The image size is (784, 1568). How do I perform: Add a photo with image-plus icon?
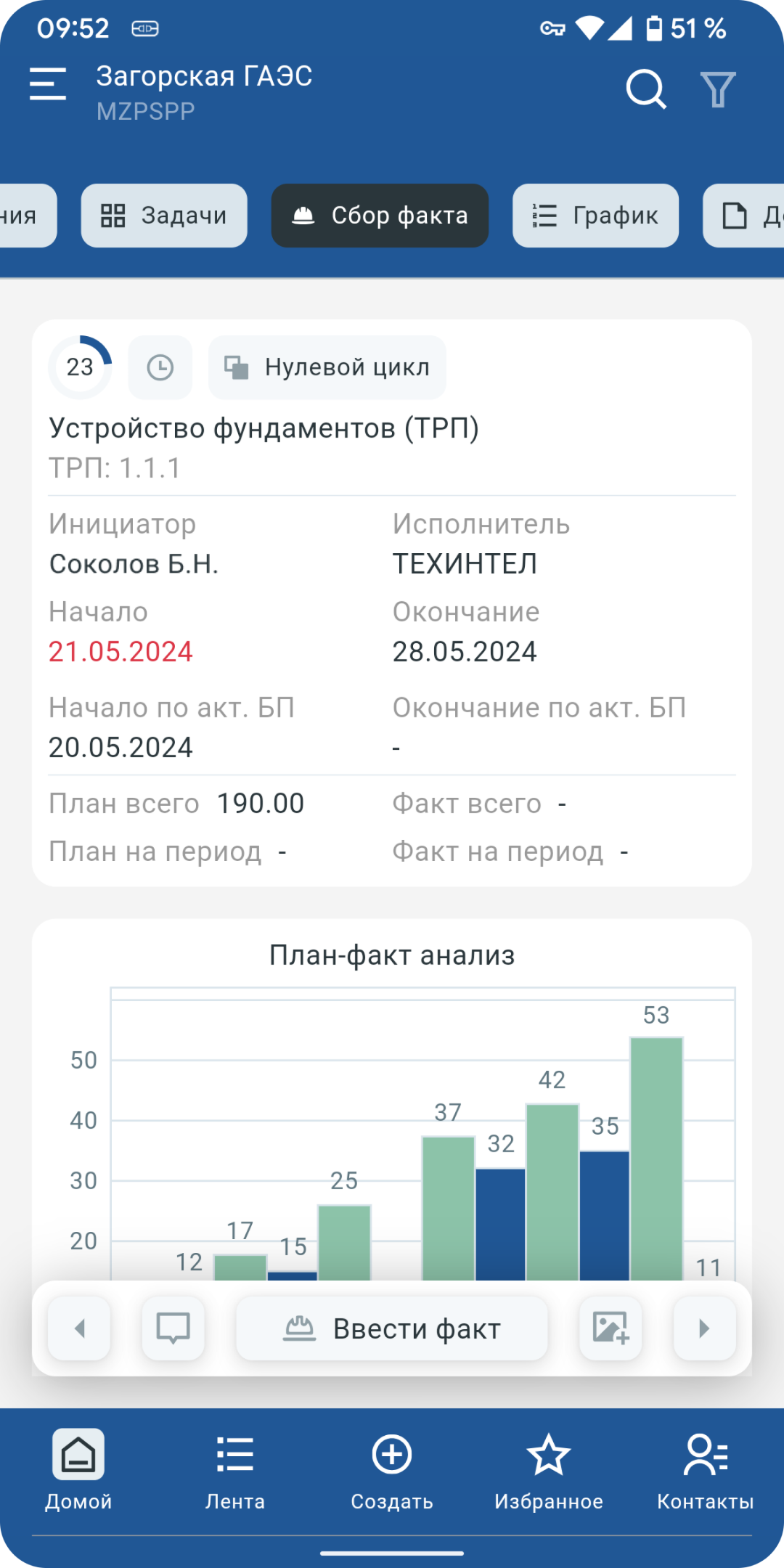pyautogui.click(x=611, y=1328)
